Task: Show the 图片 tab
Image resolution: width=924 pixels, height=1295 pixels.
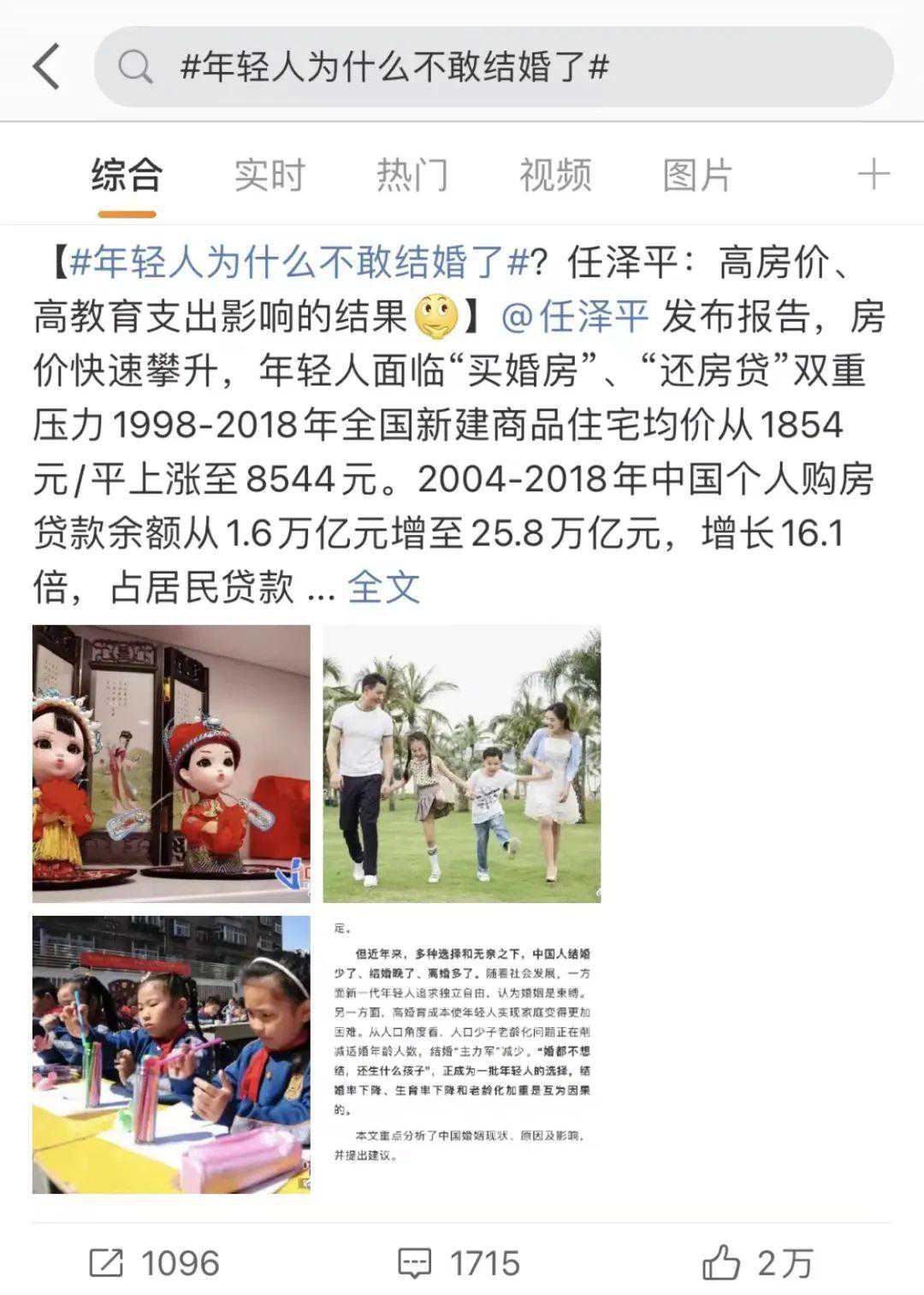Action: (x=697, y=175)
